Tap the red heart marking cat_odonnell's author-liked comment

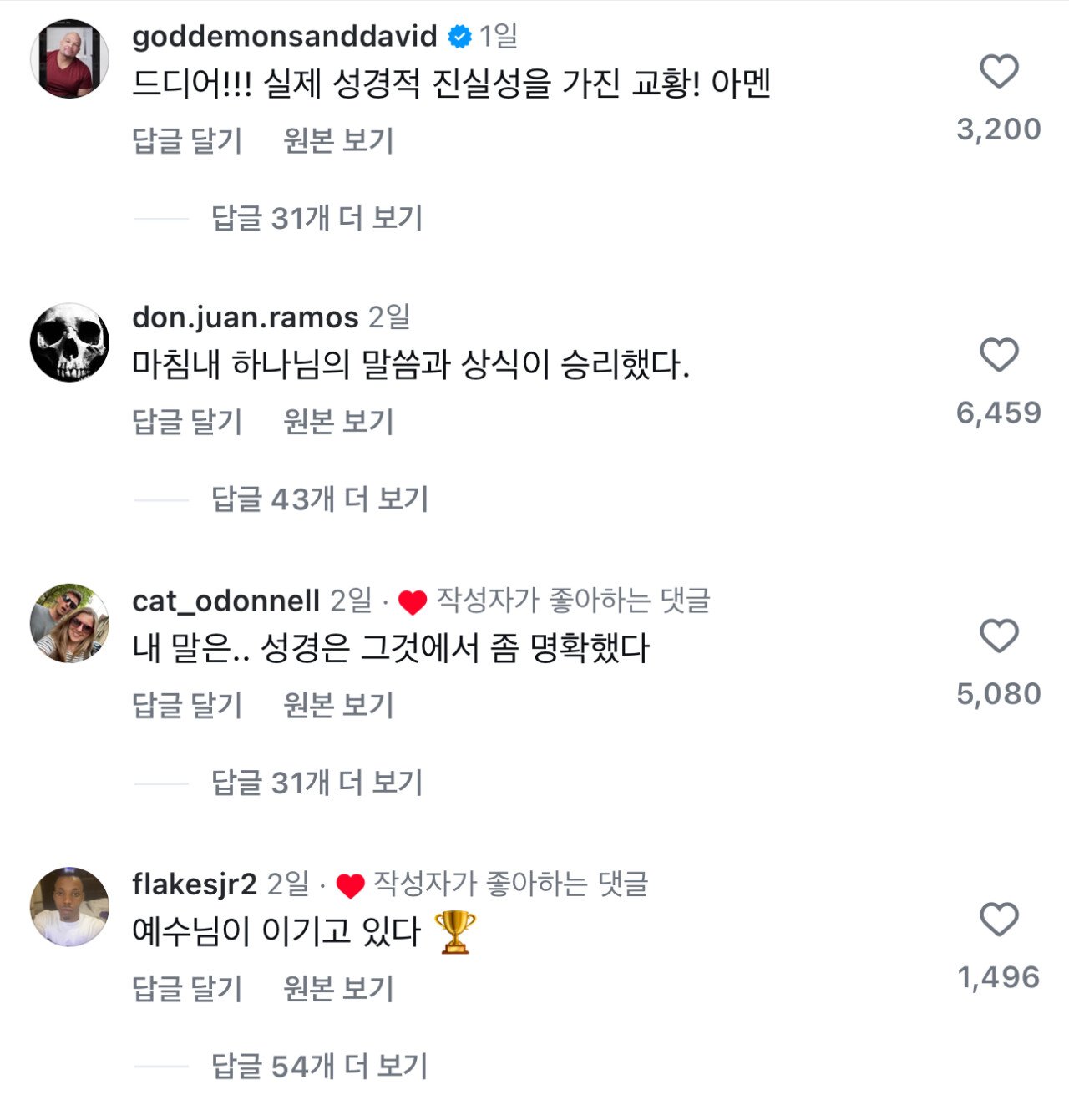410,600
